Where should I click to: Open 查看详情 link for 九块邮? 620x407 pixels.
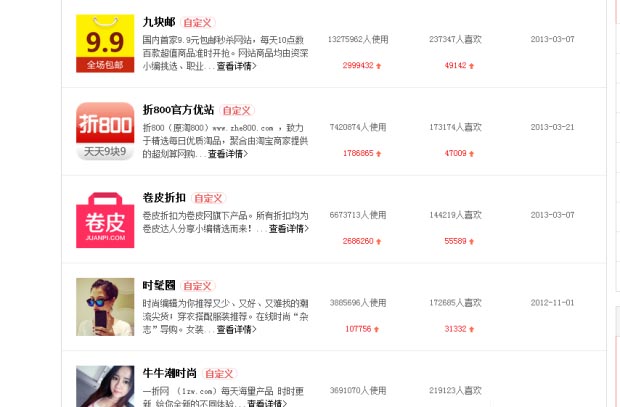236,66
